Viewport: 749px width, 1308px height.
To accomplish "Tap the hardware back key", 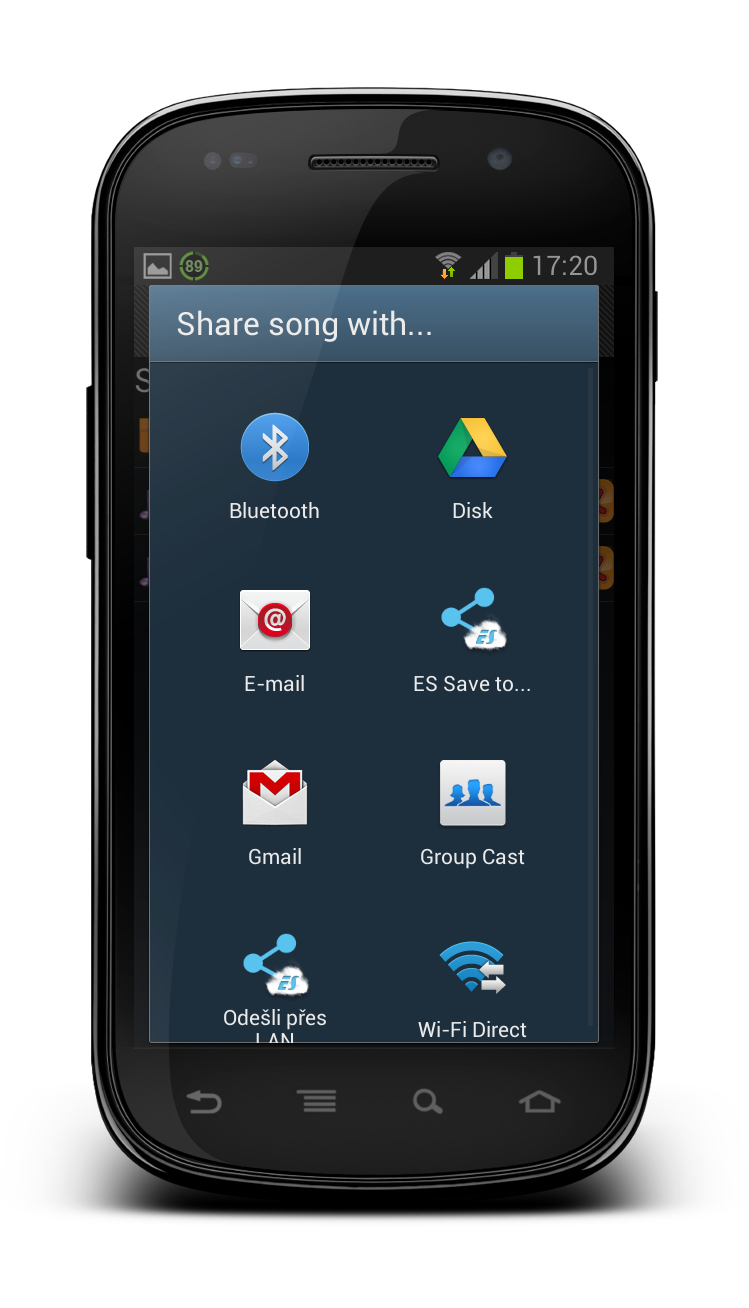I will click(x=204, y=1102).
